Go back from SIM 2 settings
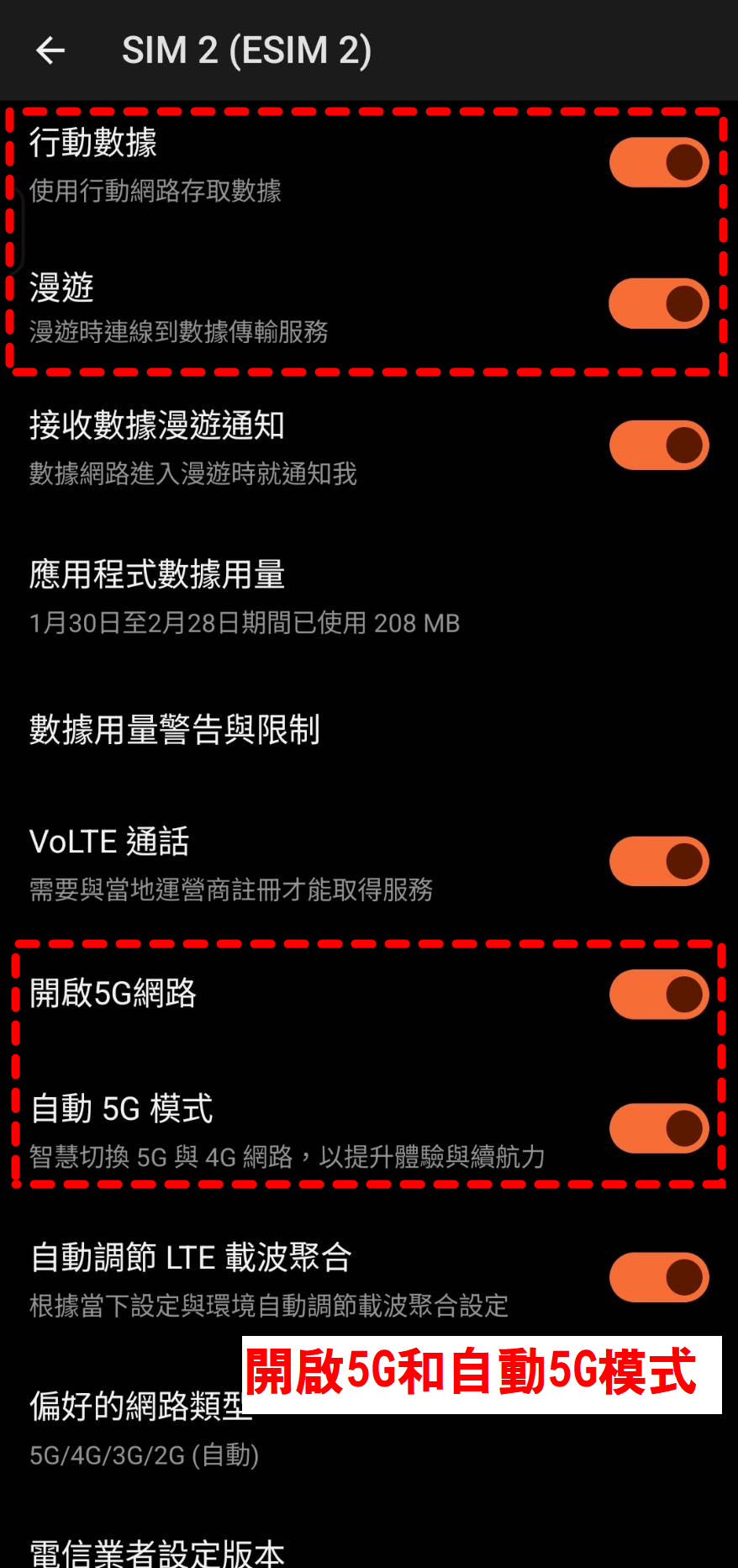The image size is (738, 1568). pos(50,50)
